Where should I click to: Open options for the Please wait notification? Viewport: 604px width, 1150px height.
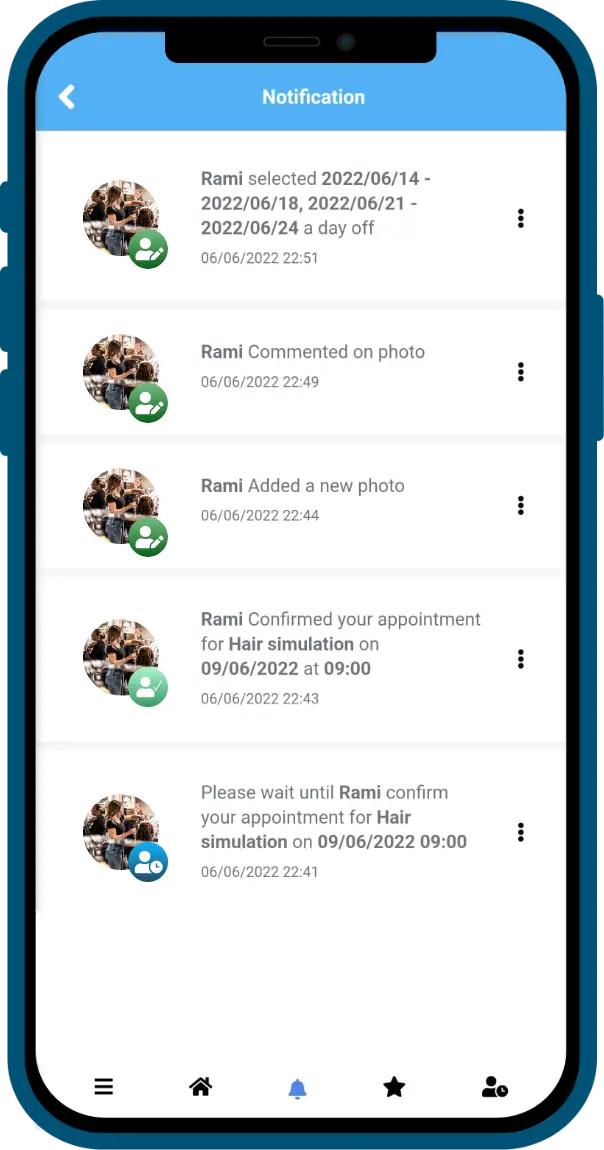click(x=520, y=832)
